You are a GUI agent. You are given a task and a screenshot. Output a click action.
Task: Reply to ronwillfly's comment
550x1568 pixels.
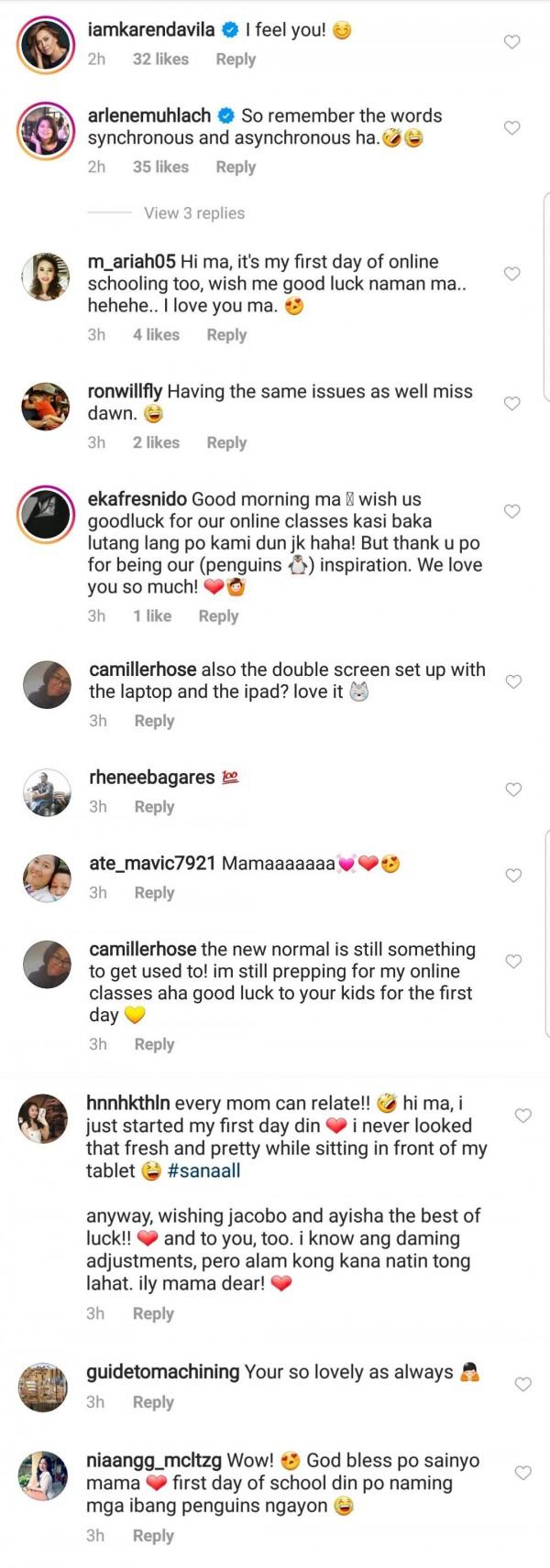[x=226, y=443]
